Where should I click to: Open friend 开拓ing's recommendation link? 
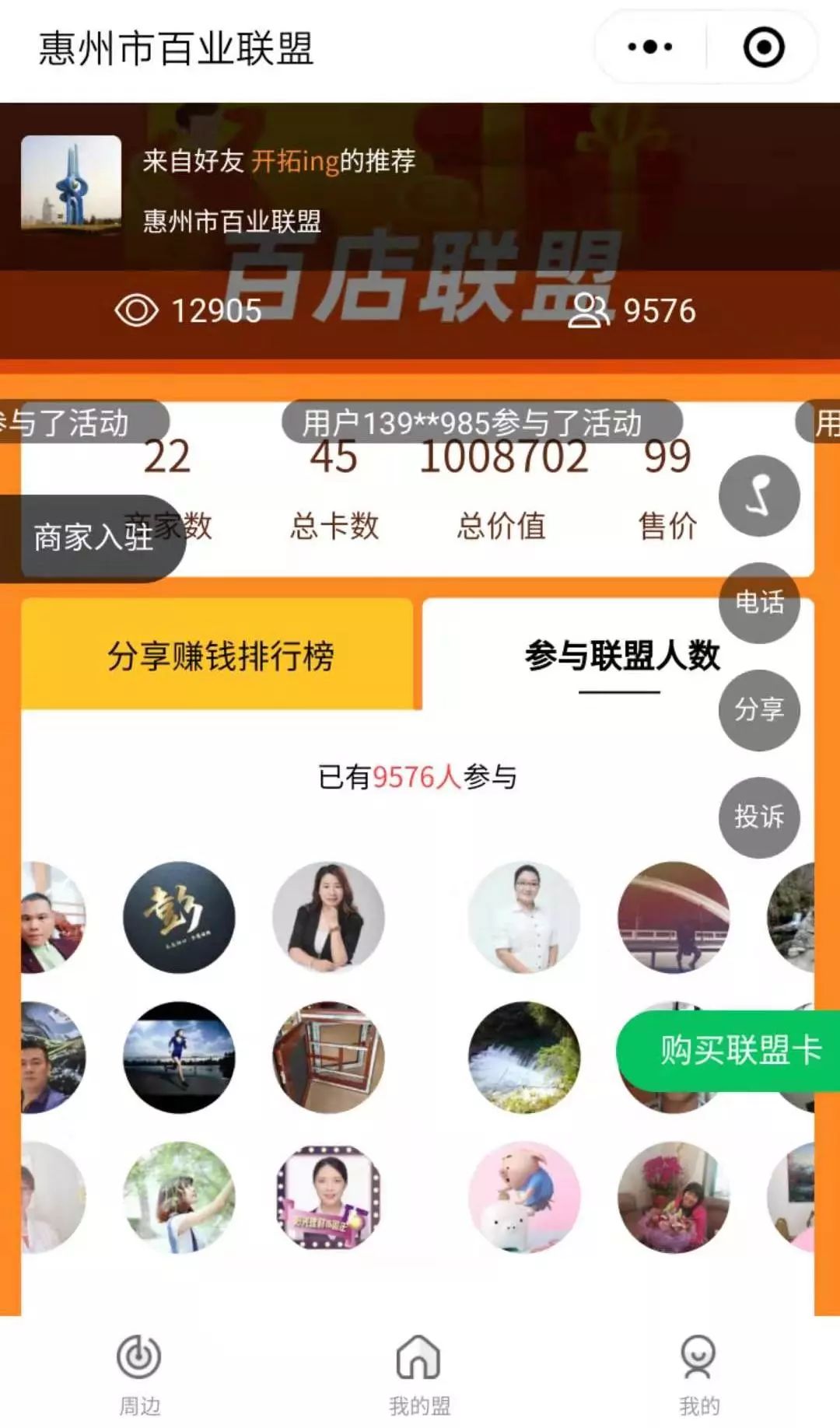[296, 162]
